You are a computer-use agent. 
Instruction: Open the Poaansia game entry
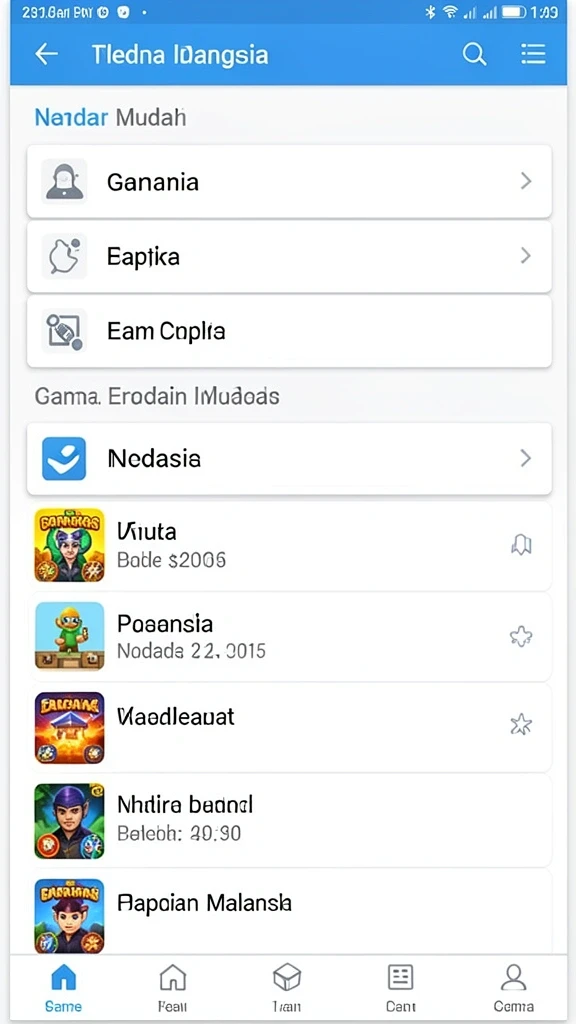tap(289, 637)
